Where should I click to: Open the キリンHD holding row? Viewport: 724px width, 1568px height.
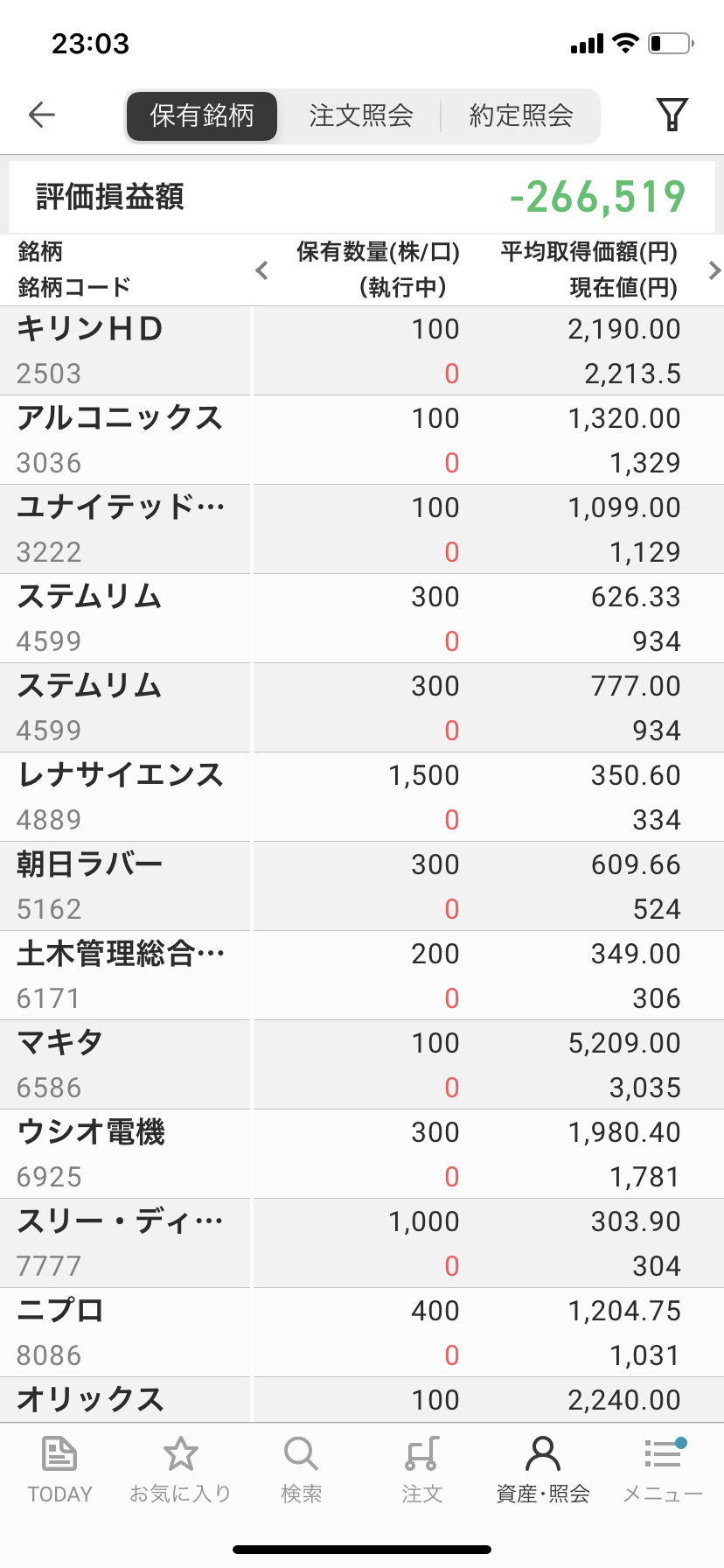click(362, 351)
